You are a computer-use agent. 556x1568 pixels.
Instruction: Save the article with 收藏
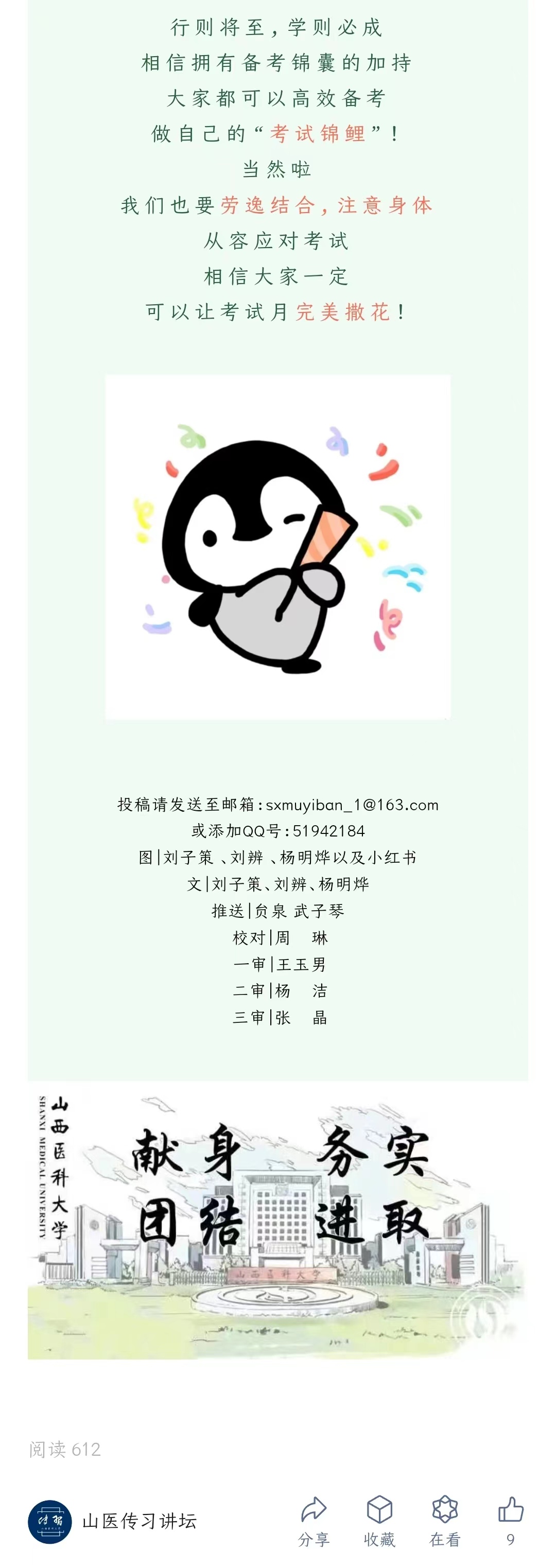(379, 1520)
